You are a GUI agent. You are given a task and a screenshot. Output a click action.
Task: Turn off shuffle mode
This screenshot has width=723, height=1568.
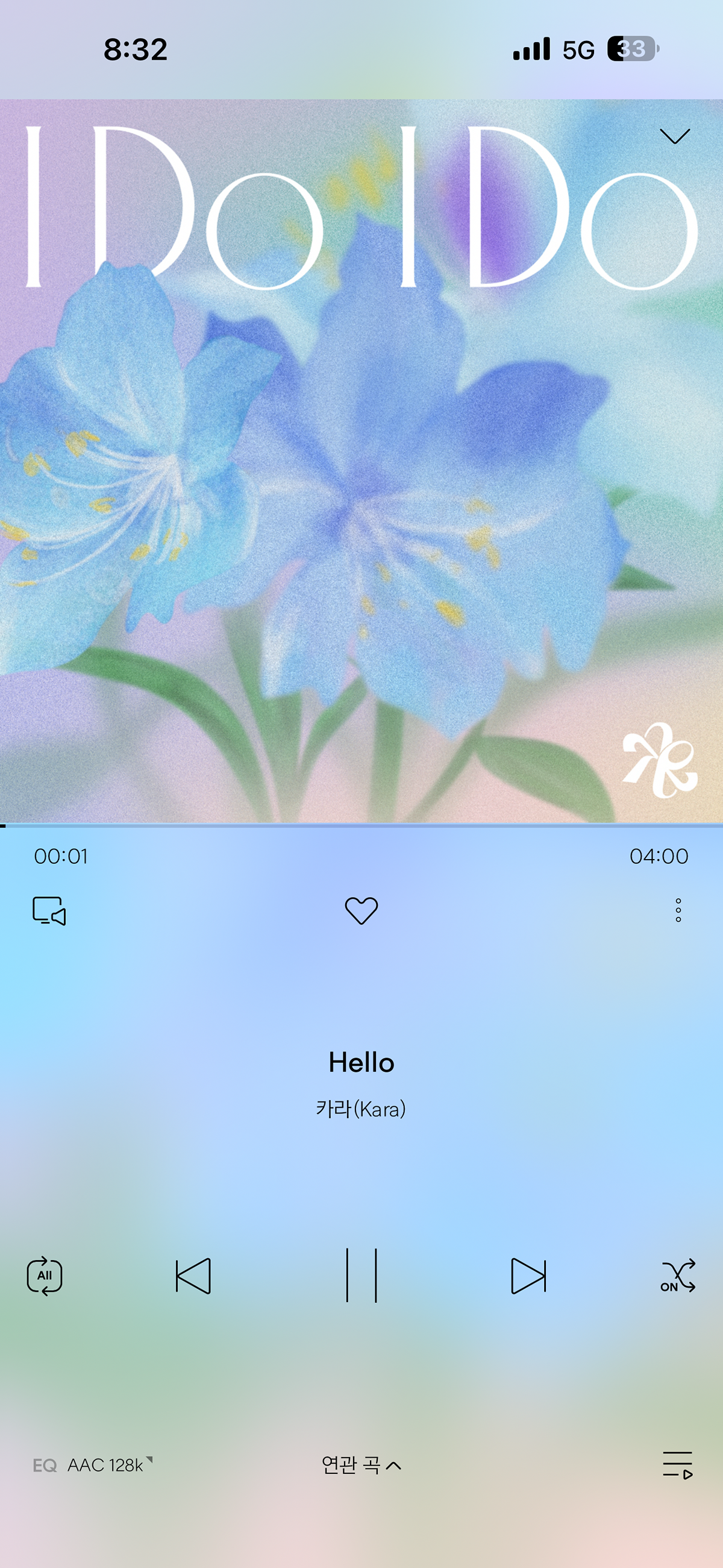point(677,1275)
